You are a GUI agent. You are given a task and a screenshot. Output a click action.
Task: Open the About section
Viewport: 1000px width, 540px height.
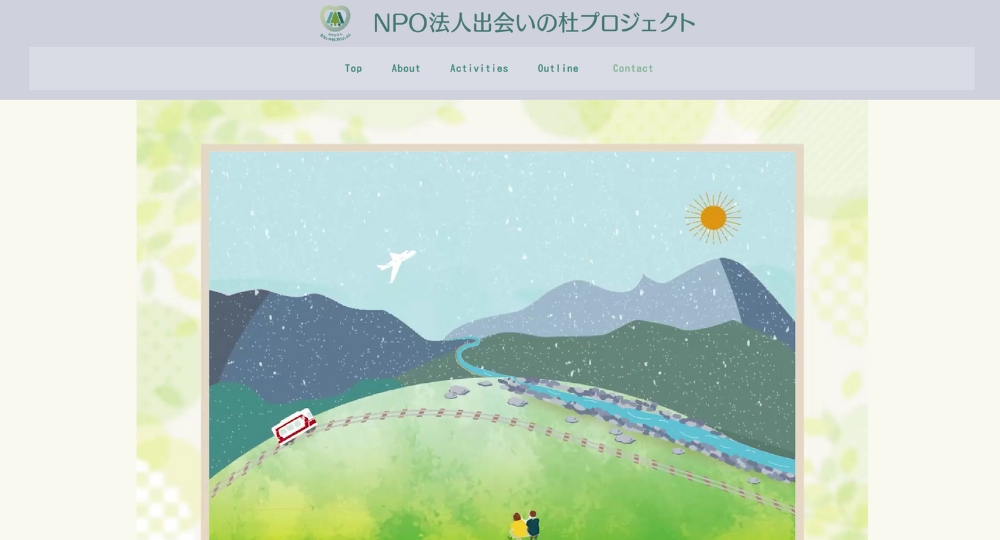click(406, 69)
